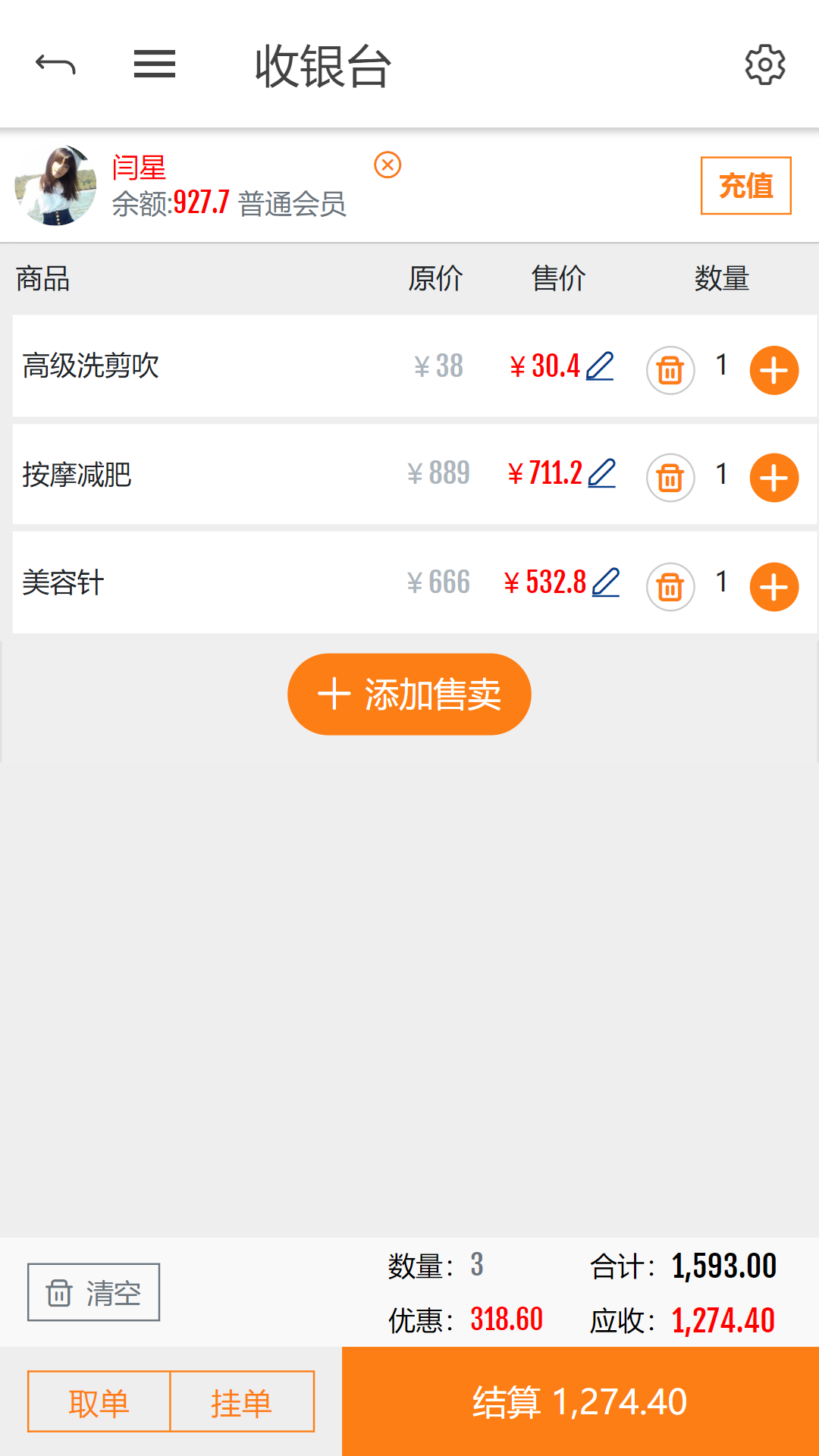Open the navigation hamburger menu
Viewport: 819px width, 1456px height.
click(154, 65)
